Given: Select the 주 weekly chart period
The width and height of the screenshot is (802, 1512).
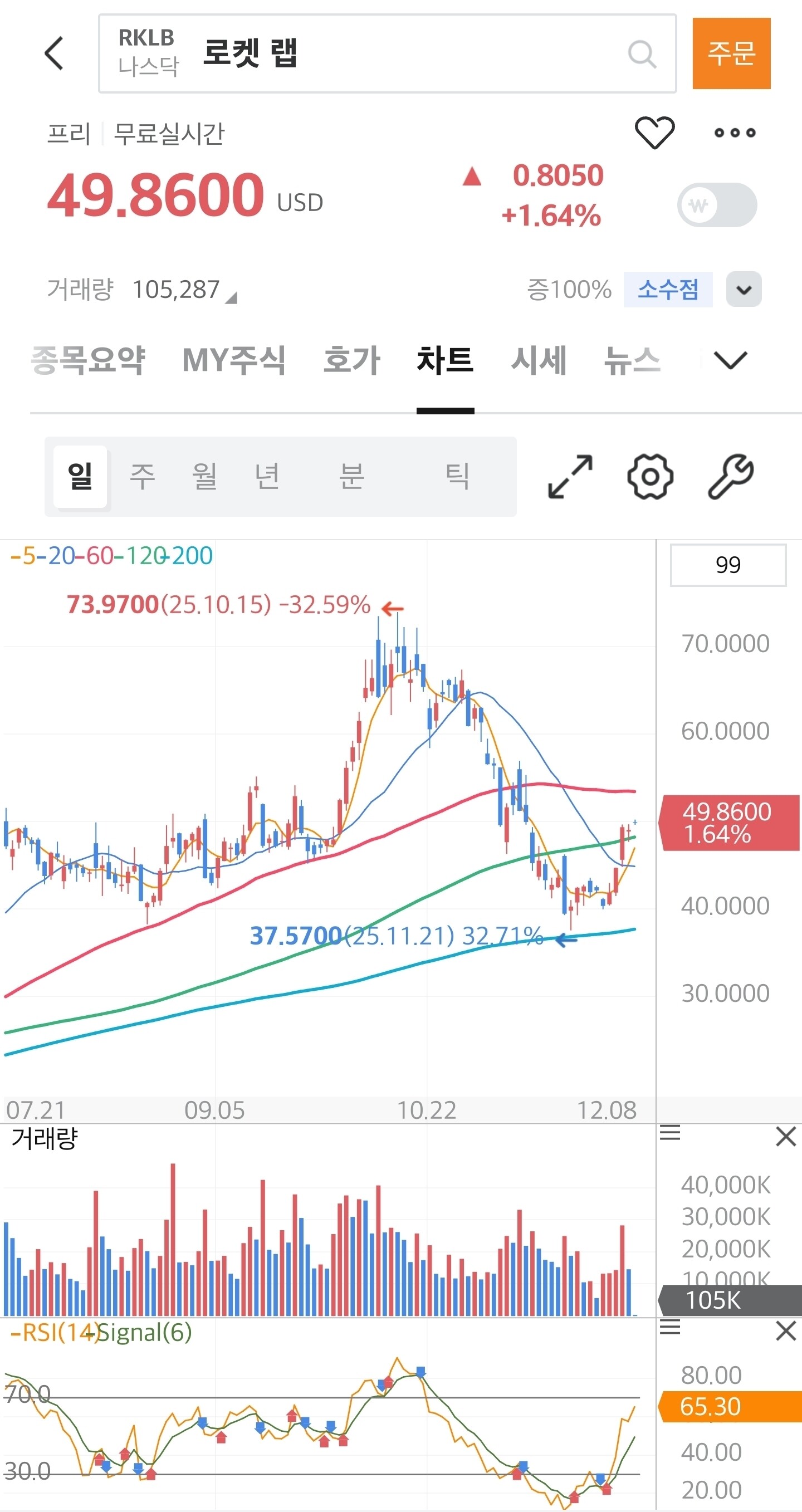Looking at the screenshot, I should pyautogui.click(x=143, y=476).
